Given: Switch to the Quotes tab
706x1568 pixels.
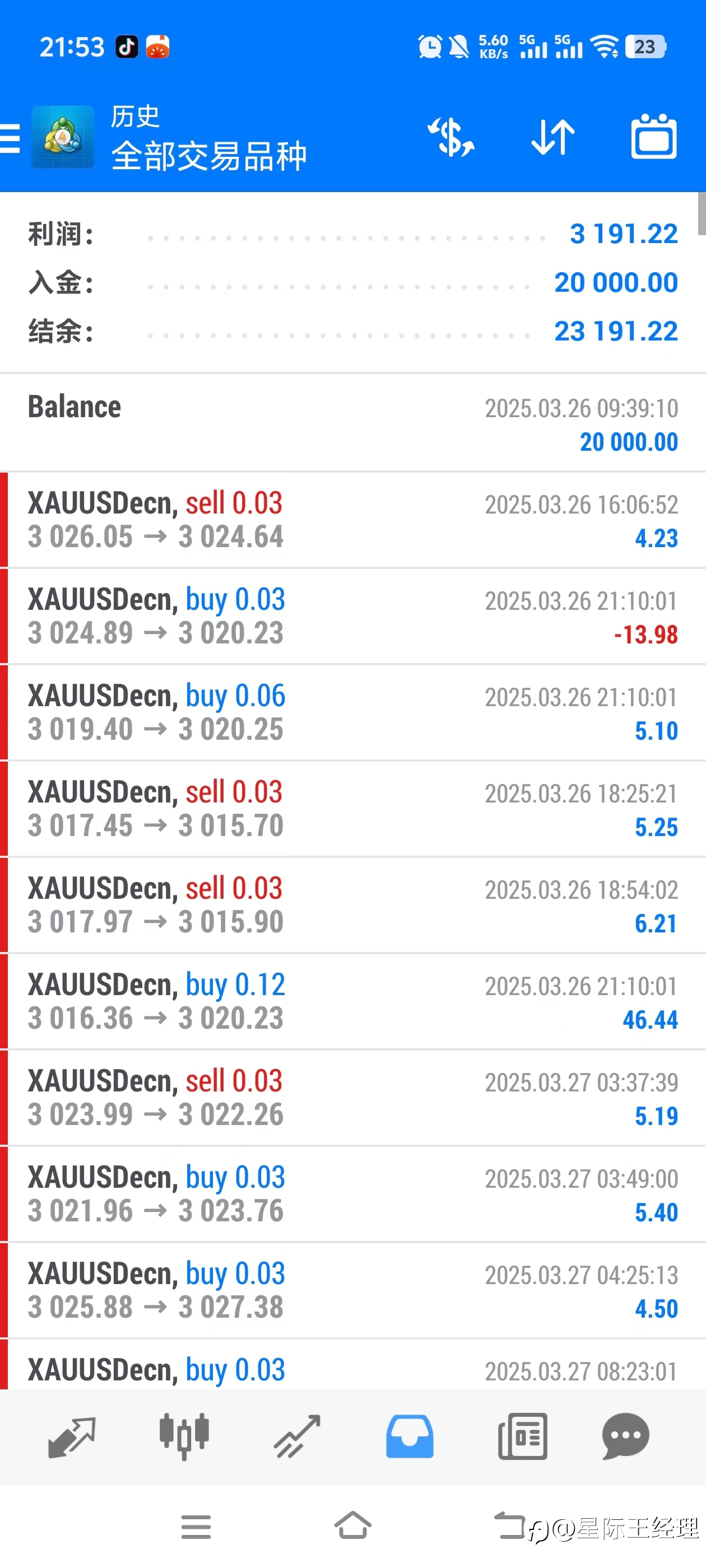Looking at the screenshot, I should [x=72, y=1438].
